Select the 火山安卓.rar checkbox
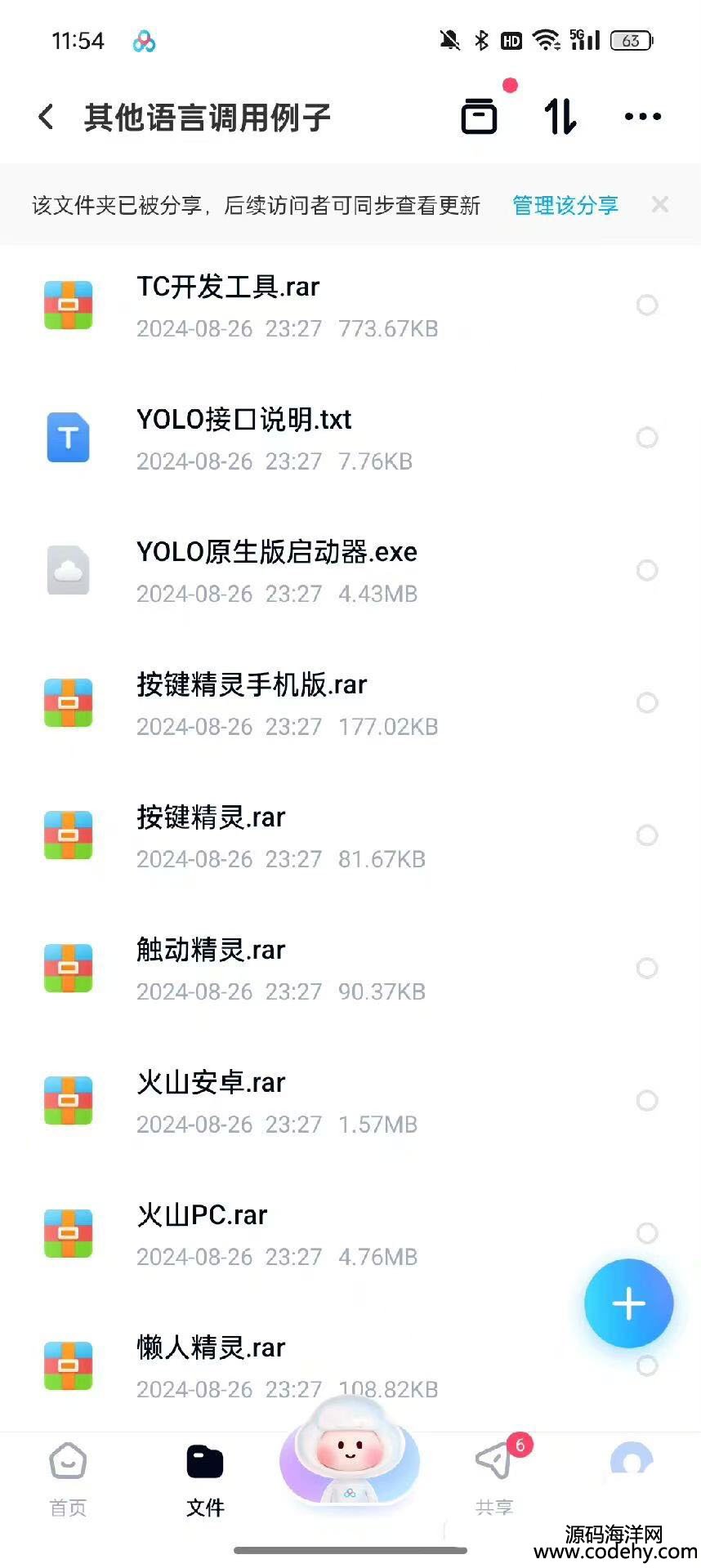The width and height of the screenshot is (701, 1568). click(x=647, y=1101)
